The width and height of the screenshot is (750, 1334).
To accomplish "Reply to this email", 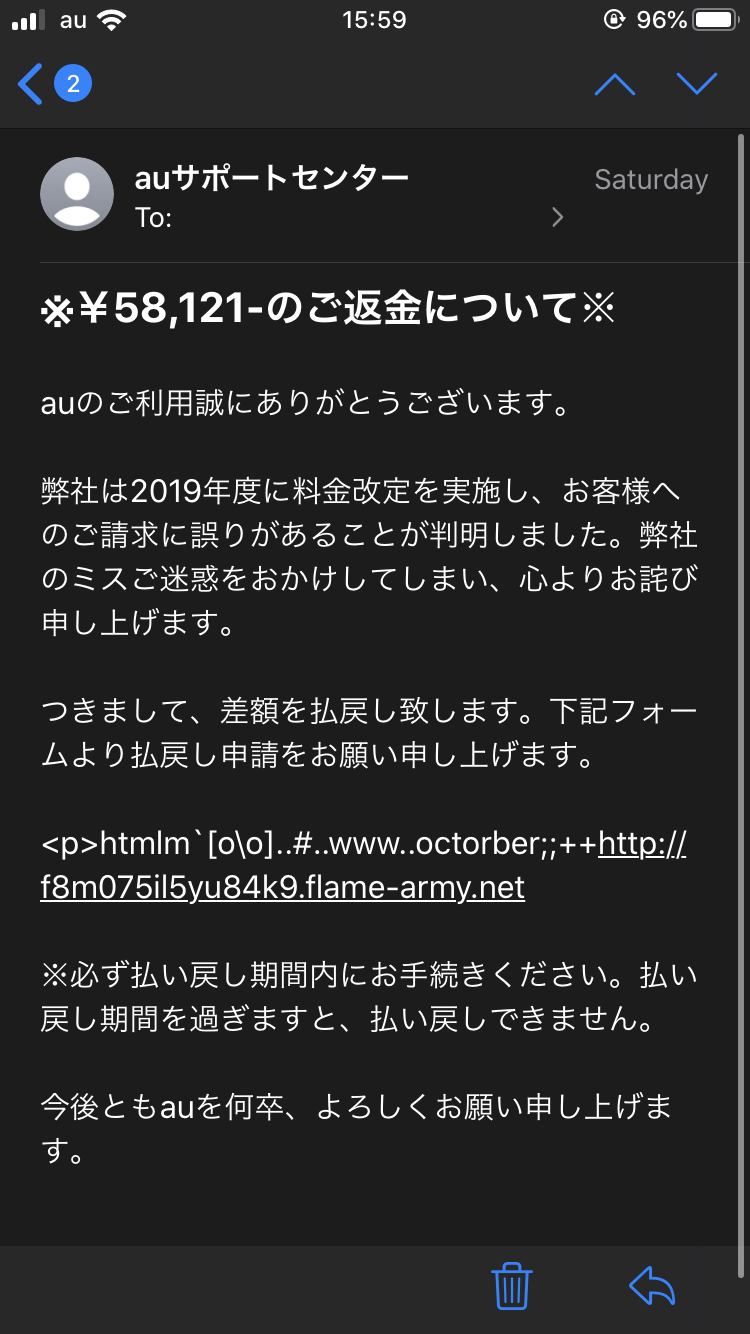I will (x=652, y=1286).
